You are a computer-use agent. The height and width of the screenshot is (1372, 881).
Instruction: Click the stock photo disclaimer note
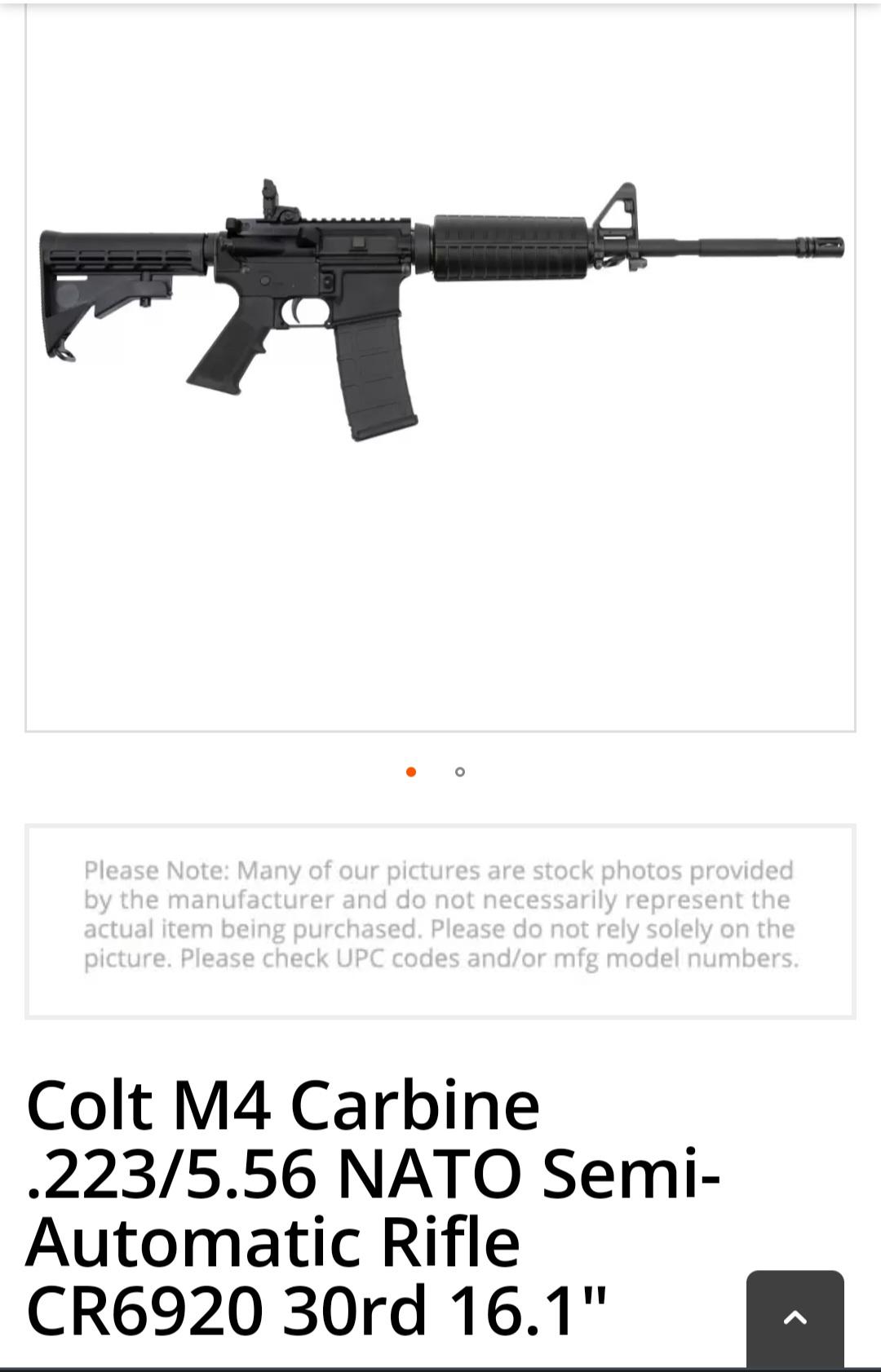(440, 914)
